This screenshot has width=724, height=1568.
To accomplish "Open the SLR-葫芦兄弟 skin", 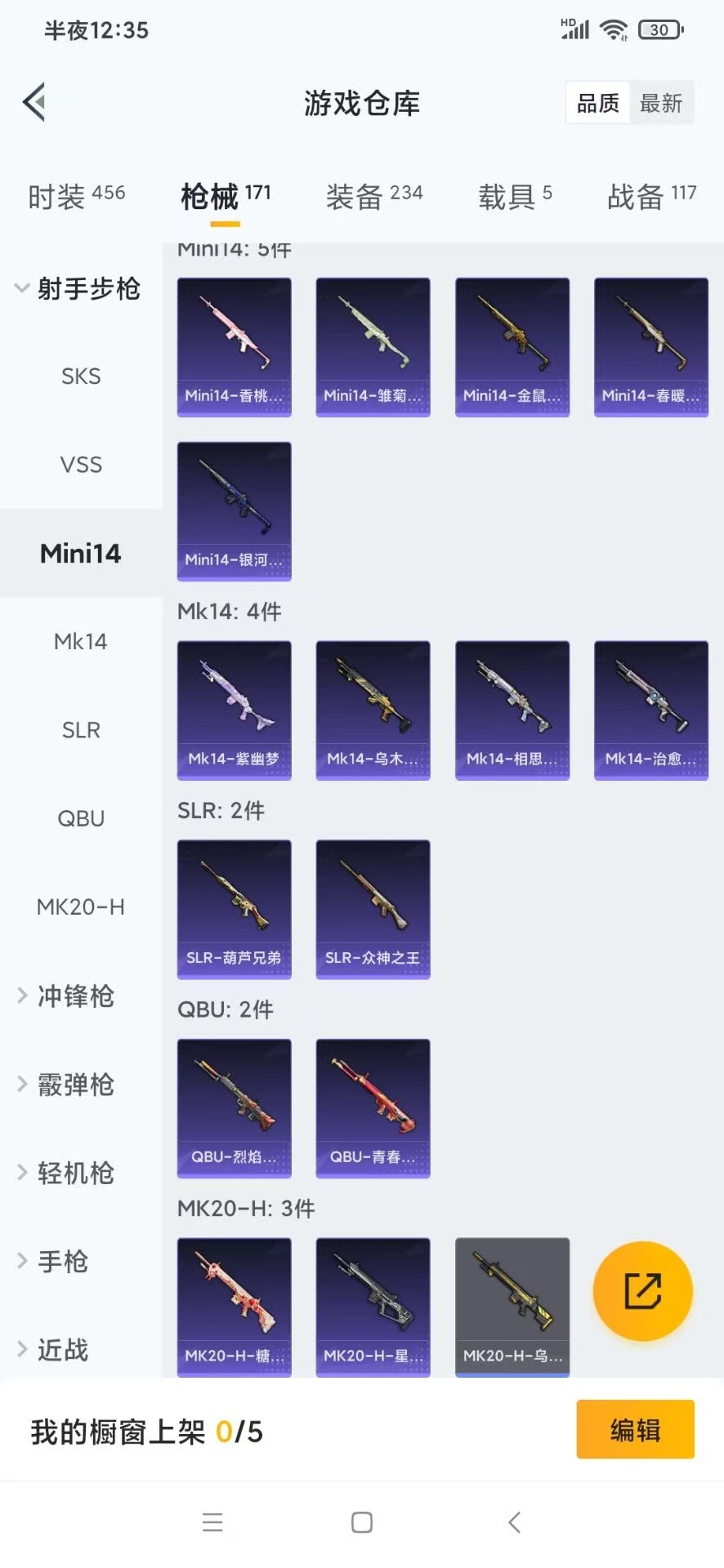I will click(234, 909).
